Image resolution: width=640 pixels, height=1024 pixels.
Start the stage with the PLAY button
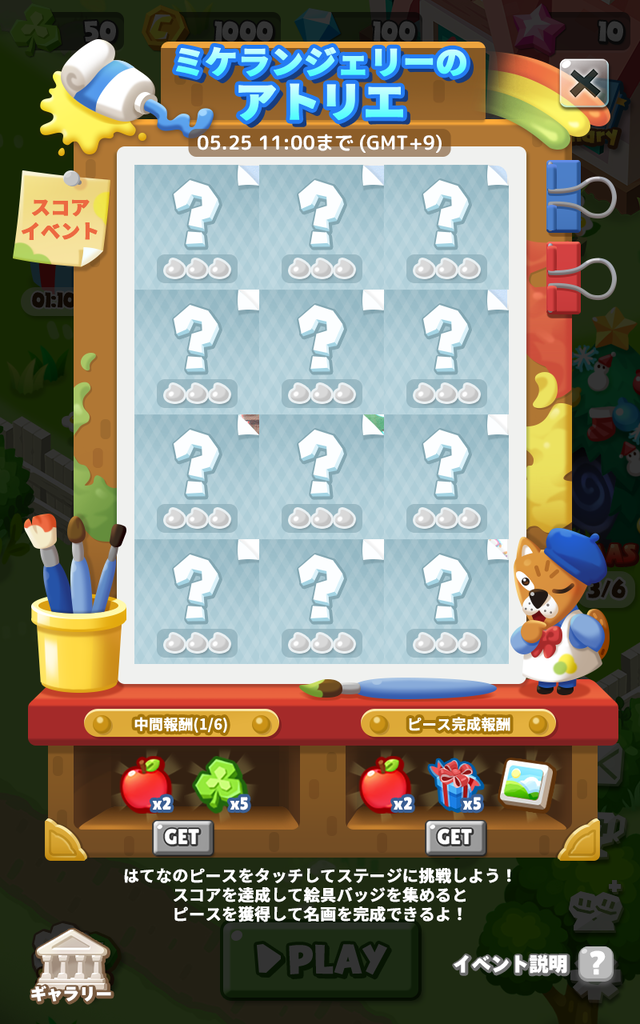click(320, 960)
